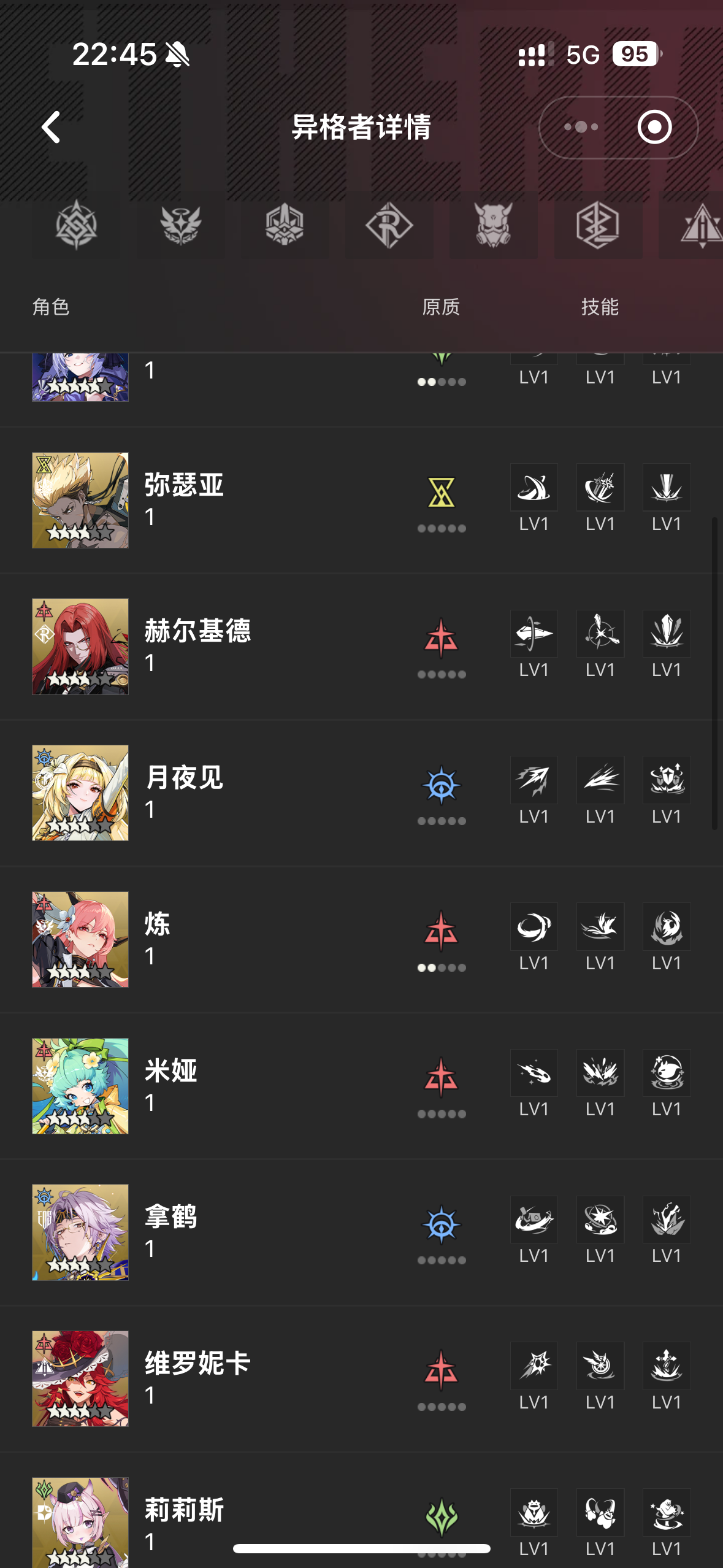723x1568 pixels.
Task: Open 炼's phoenix-shaped skill icon
Action: pyautogui.click(x=666, y=926)
